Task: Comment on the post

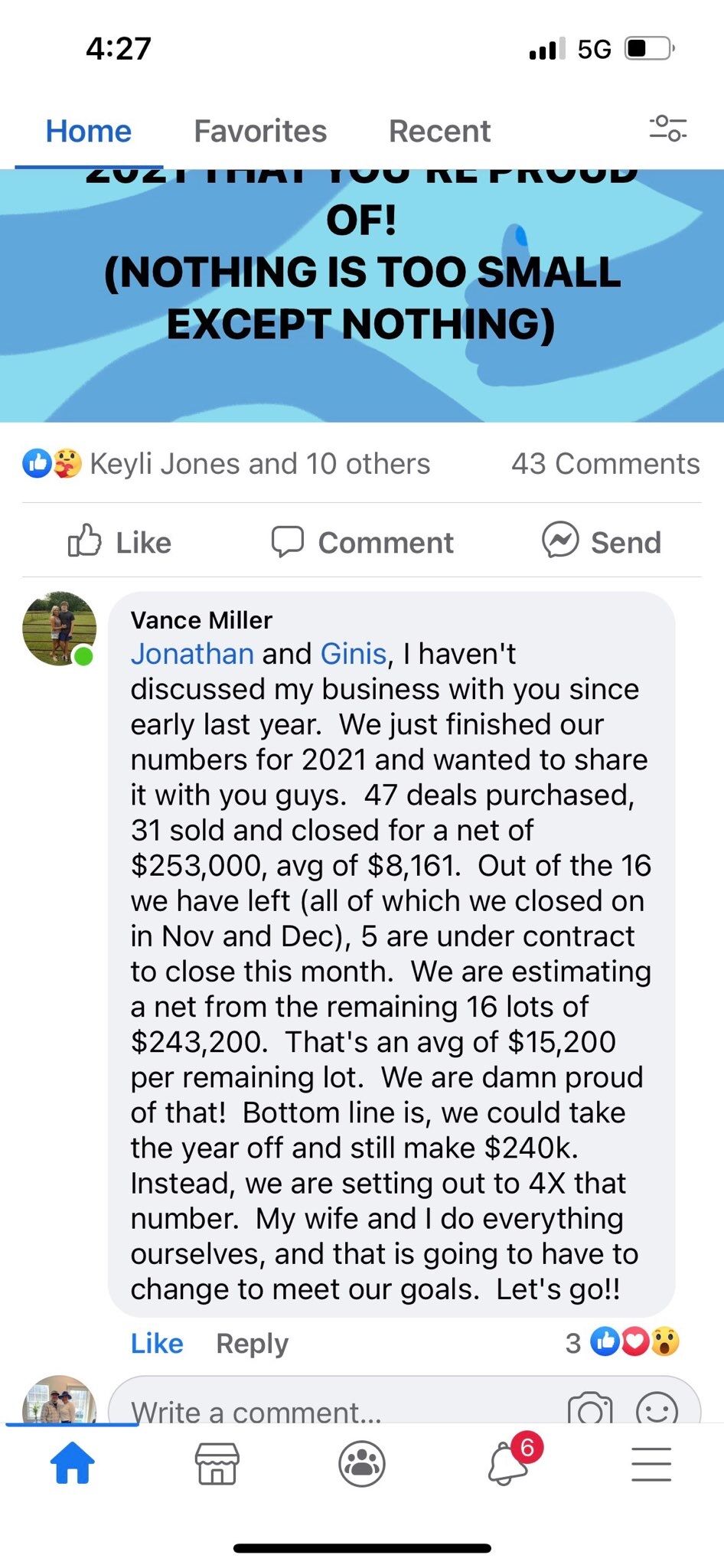Action: coord(363,542)
